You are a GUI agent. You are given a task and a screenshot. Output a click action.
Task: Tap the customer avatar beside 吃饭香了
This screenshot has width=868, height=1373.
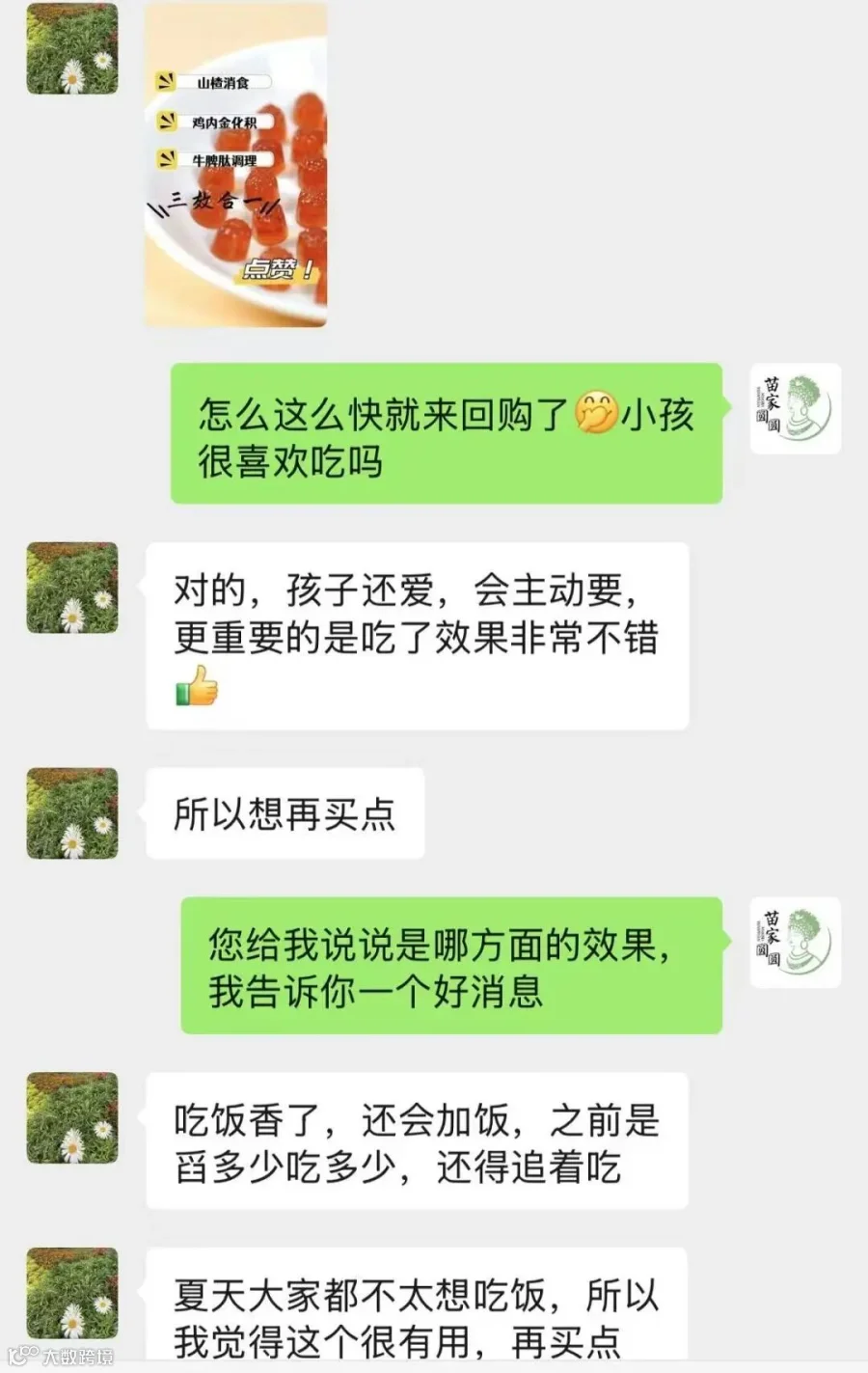tap(72, 1117)
